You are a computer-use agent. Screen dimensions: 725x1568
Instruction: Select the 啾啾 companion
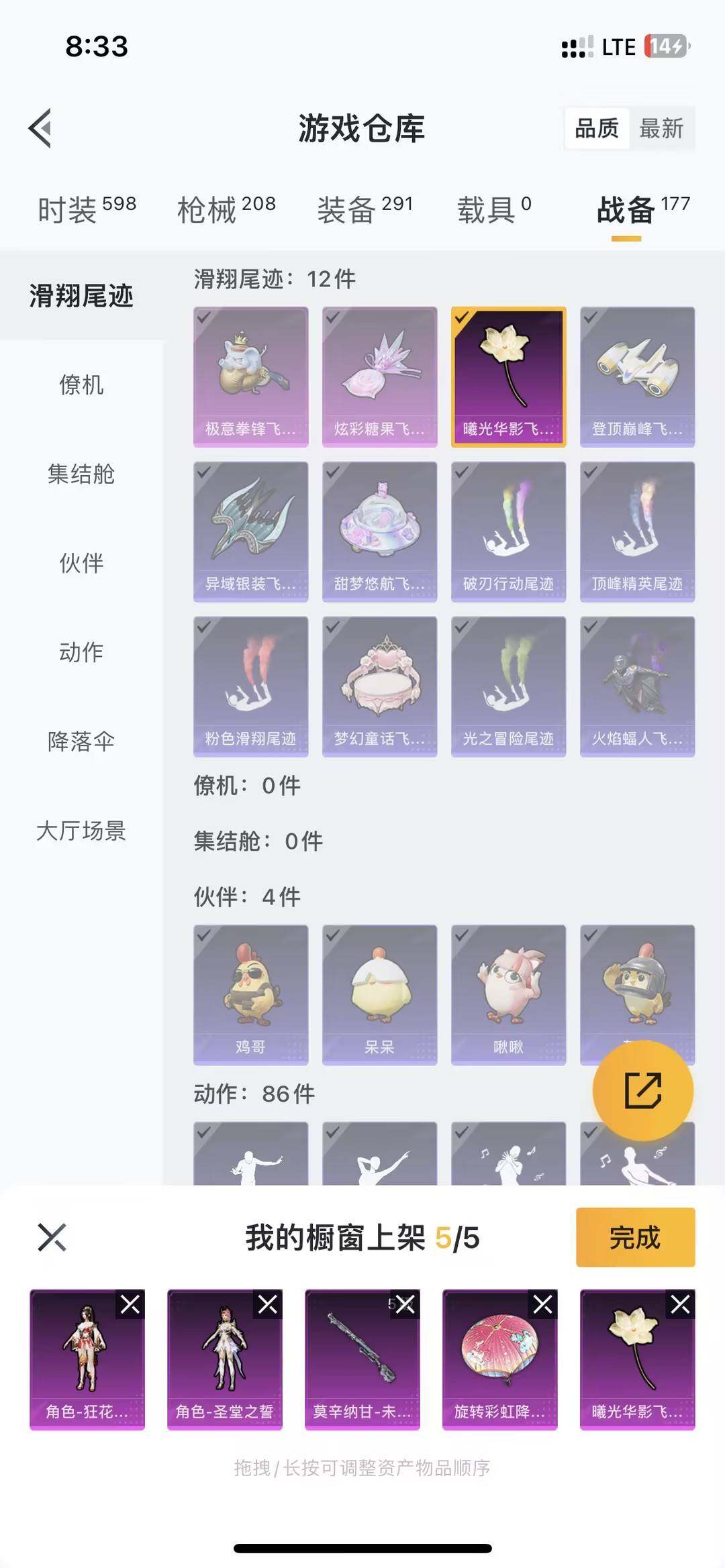508,993
